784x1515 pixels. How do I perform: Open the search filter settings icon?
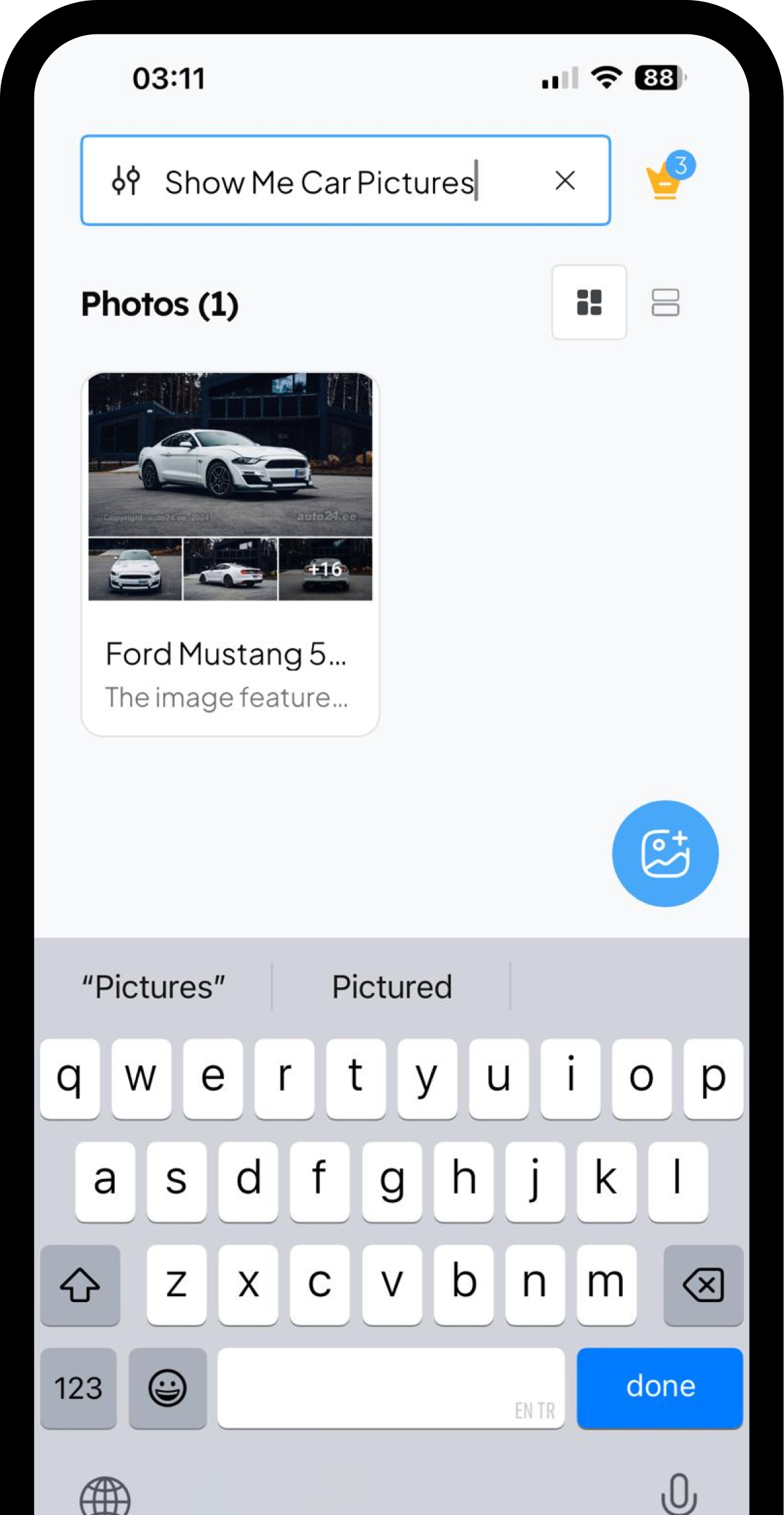pyautogui.click(x=126, y=181)
